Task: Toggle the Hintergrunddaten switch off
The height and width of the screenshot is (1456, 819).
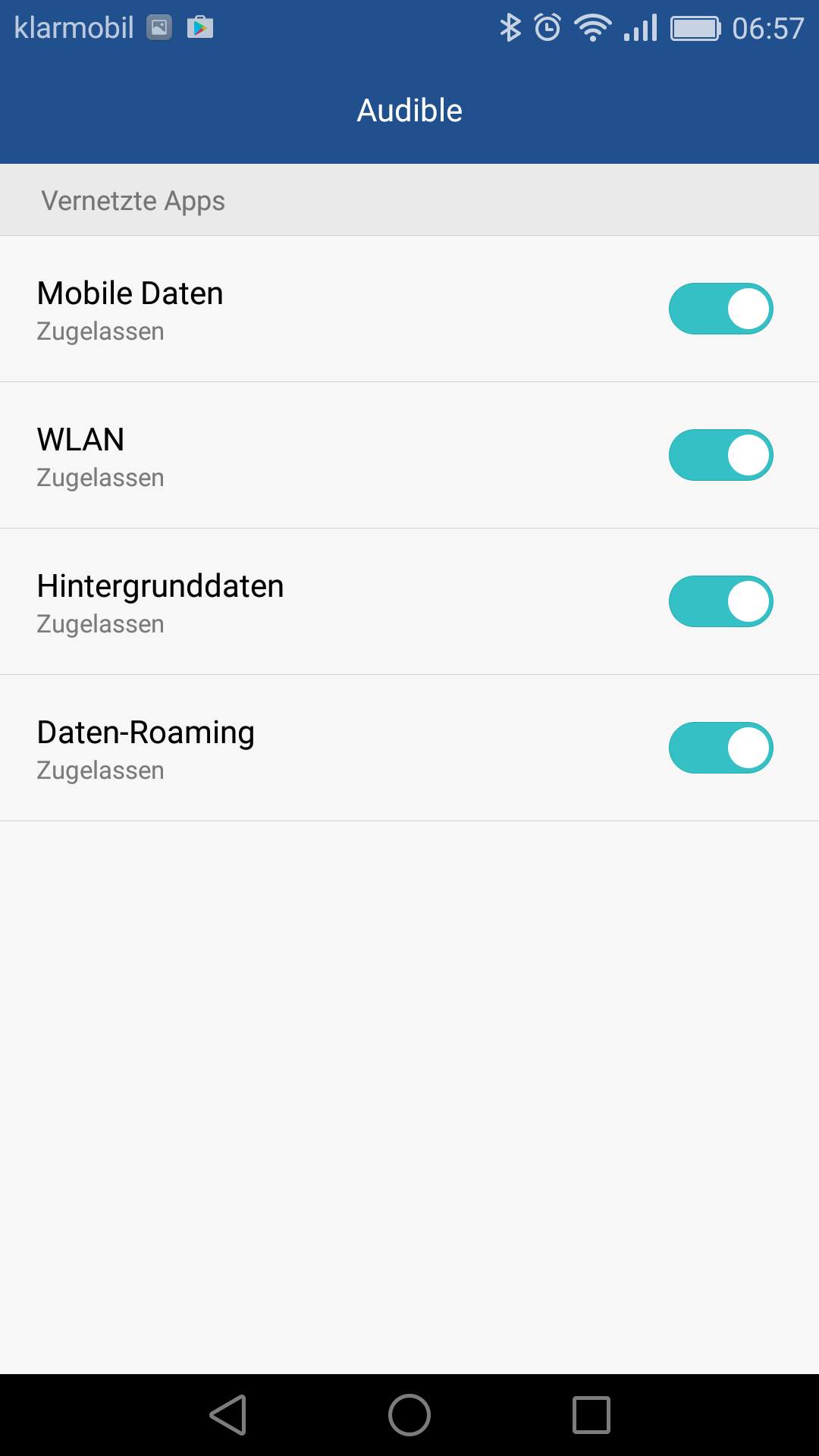Action: coord(720,601)
